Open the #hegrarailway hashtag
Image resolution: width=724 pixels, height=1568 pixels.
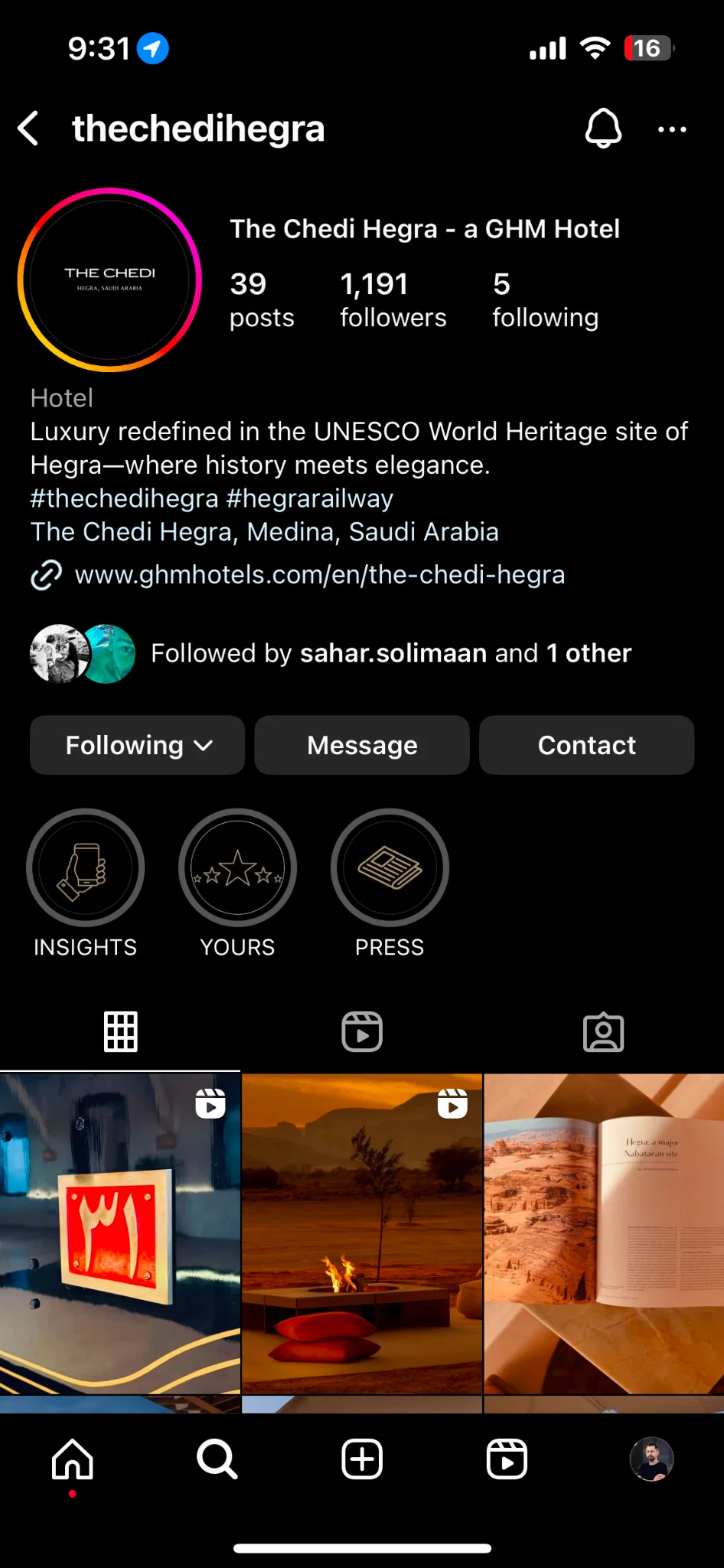(x=310, y=498)
